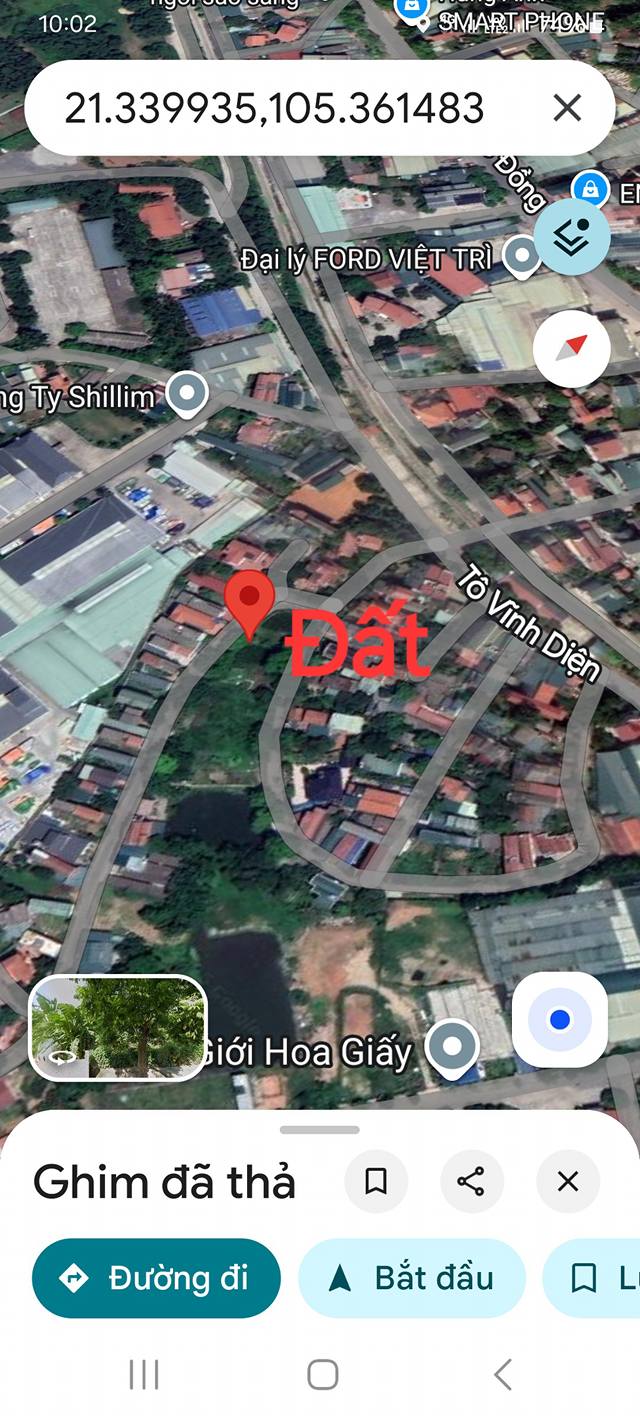Screen dimensions: 640x1422
Task: Center map on my current location
Action: coord(559,1020)
